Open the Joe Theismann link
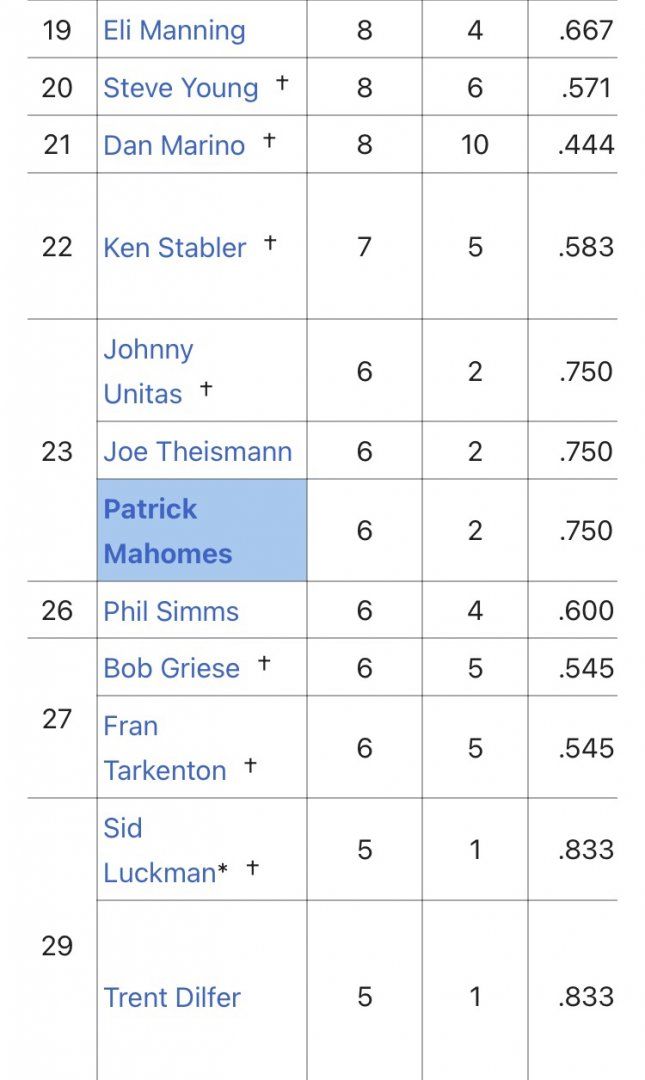Screen dimensions: 645x1080 (x=197, y=451)
